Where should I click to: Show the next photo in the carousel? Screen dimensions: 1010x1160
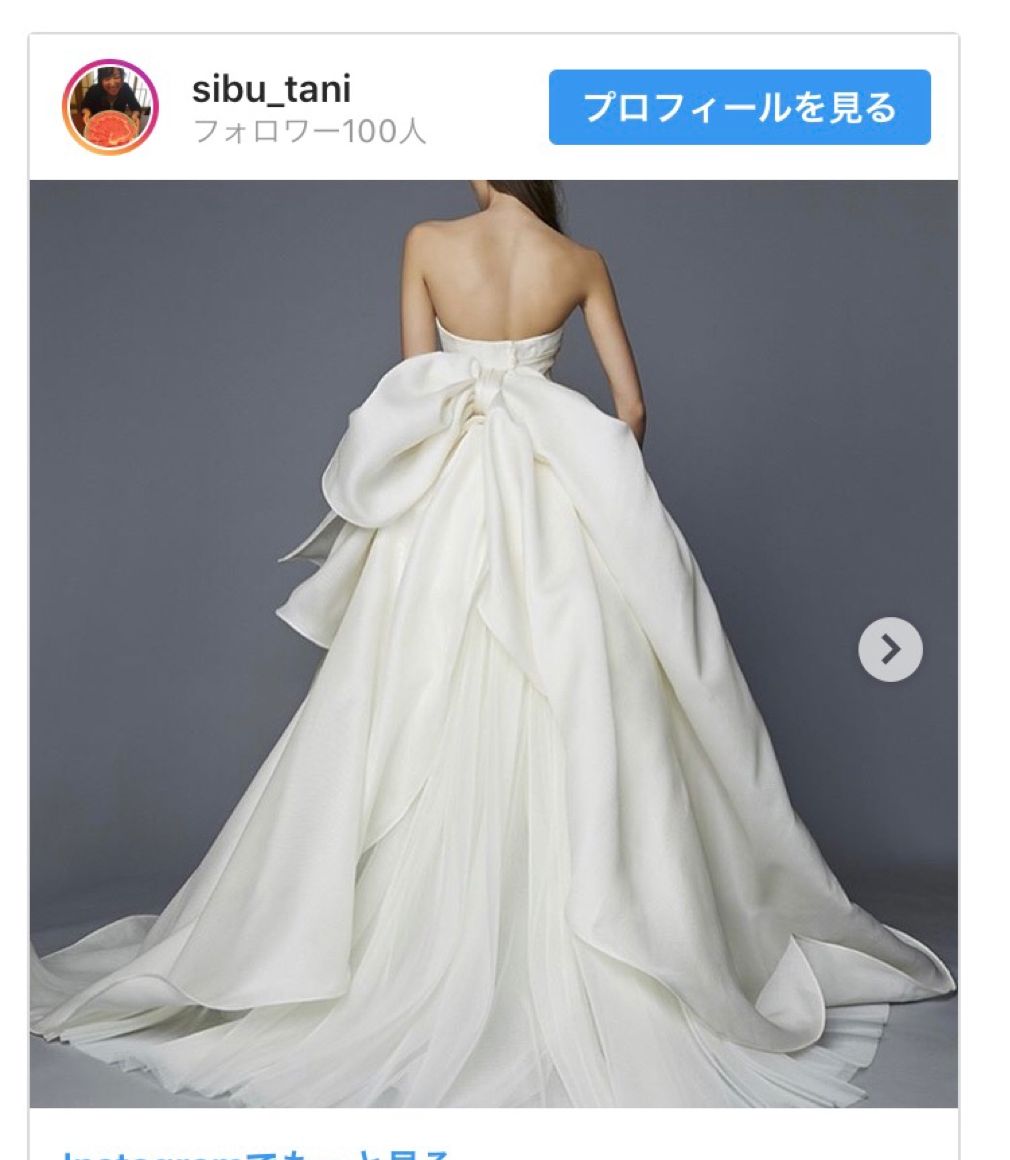coord(890,650)
